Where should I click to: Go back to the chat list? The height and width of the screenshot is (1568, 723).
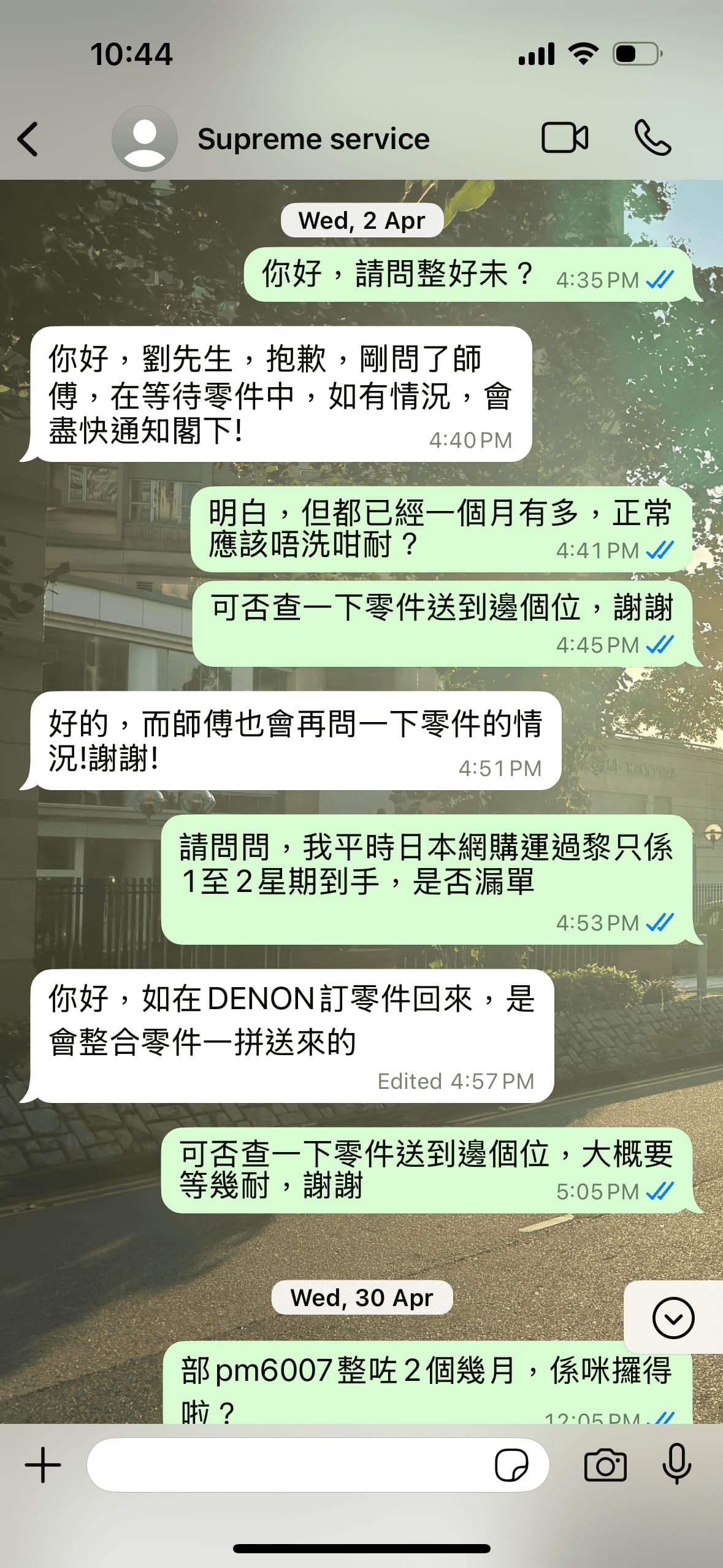tap(28, 139)
